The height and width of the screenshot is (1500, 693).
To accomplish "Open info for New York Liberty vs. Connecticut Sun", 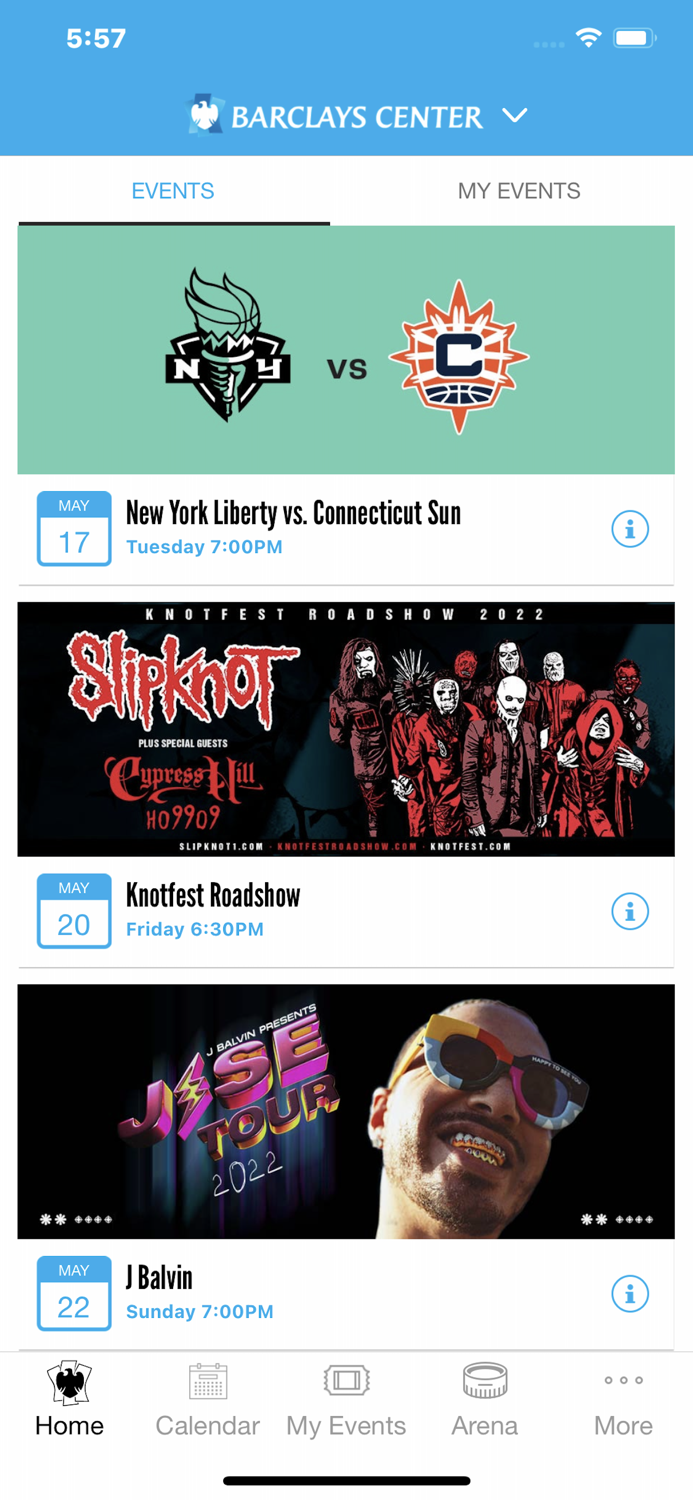I will point(630,529).
